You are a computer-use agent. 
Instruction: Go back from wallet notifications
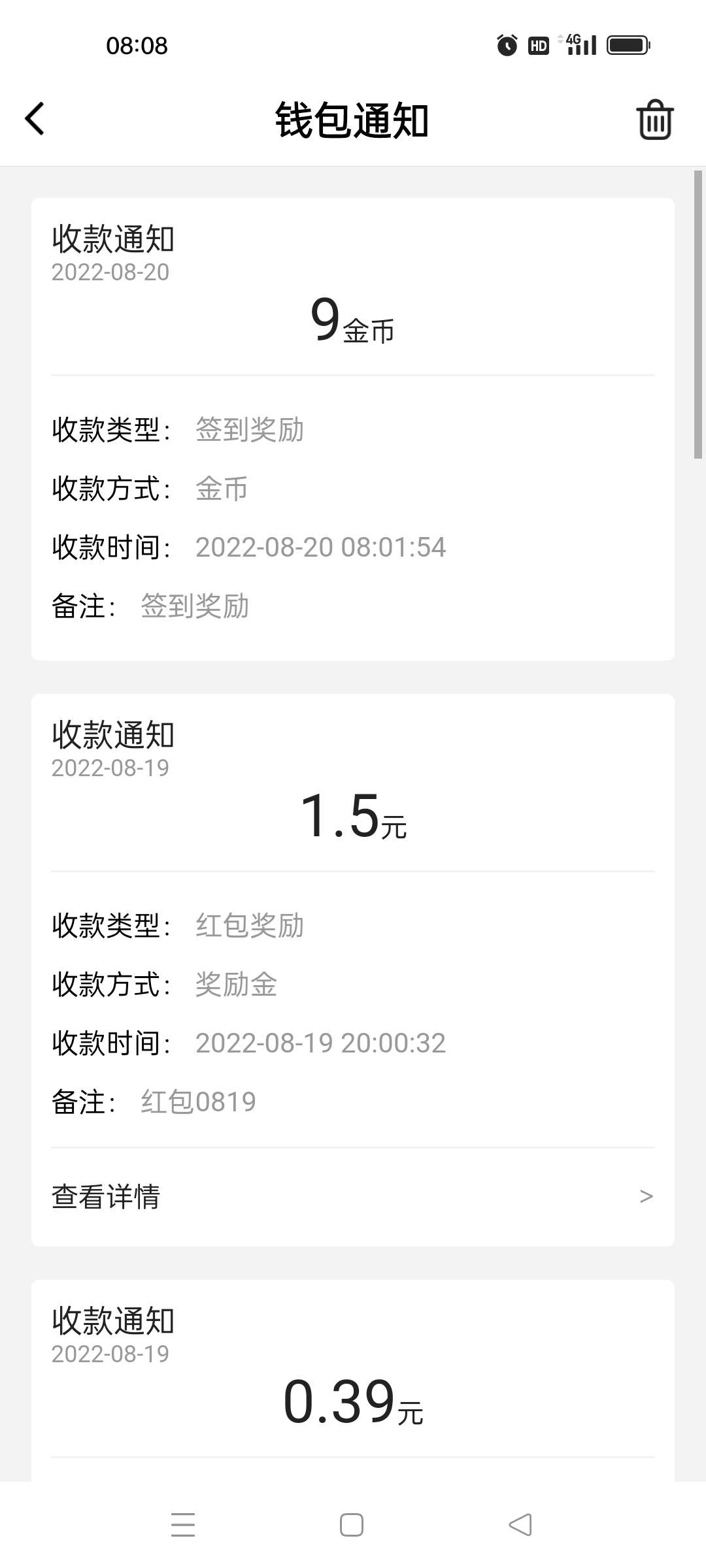click(x=35, y=119)
